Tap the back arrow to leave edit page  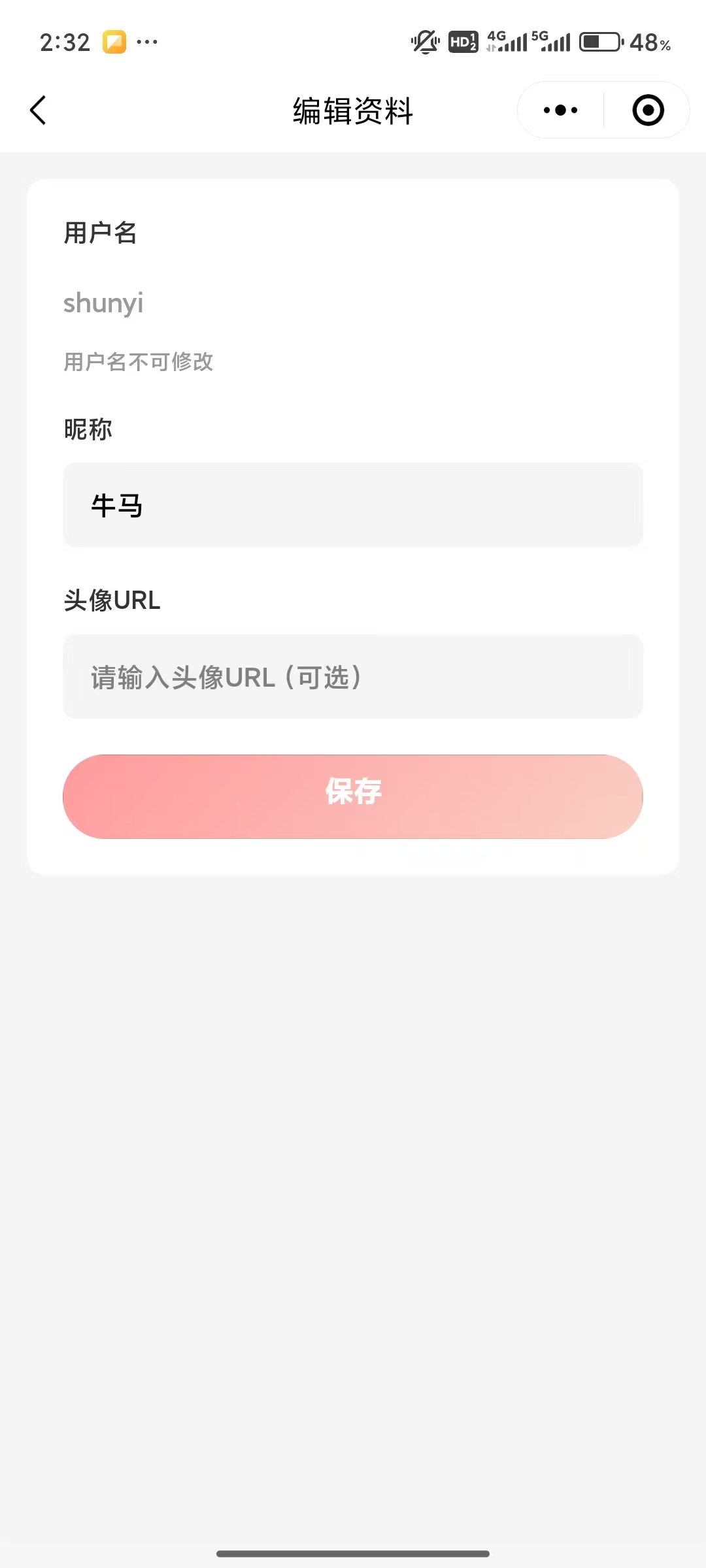click(37, 110)
